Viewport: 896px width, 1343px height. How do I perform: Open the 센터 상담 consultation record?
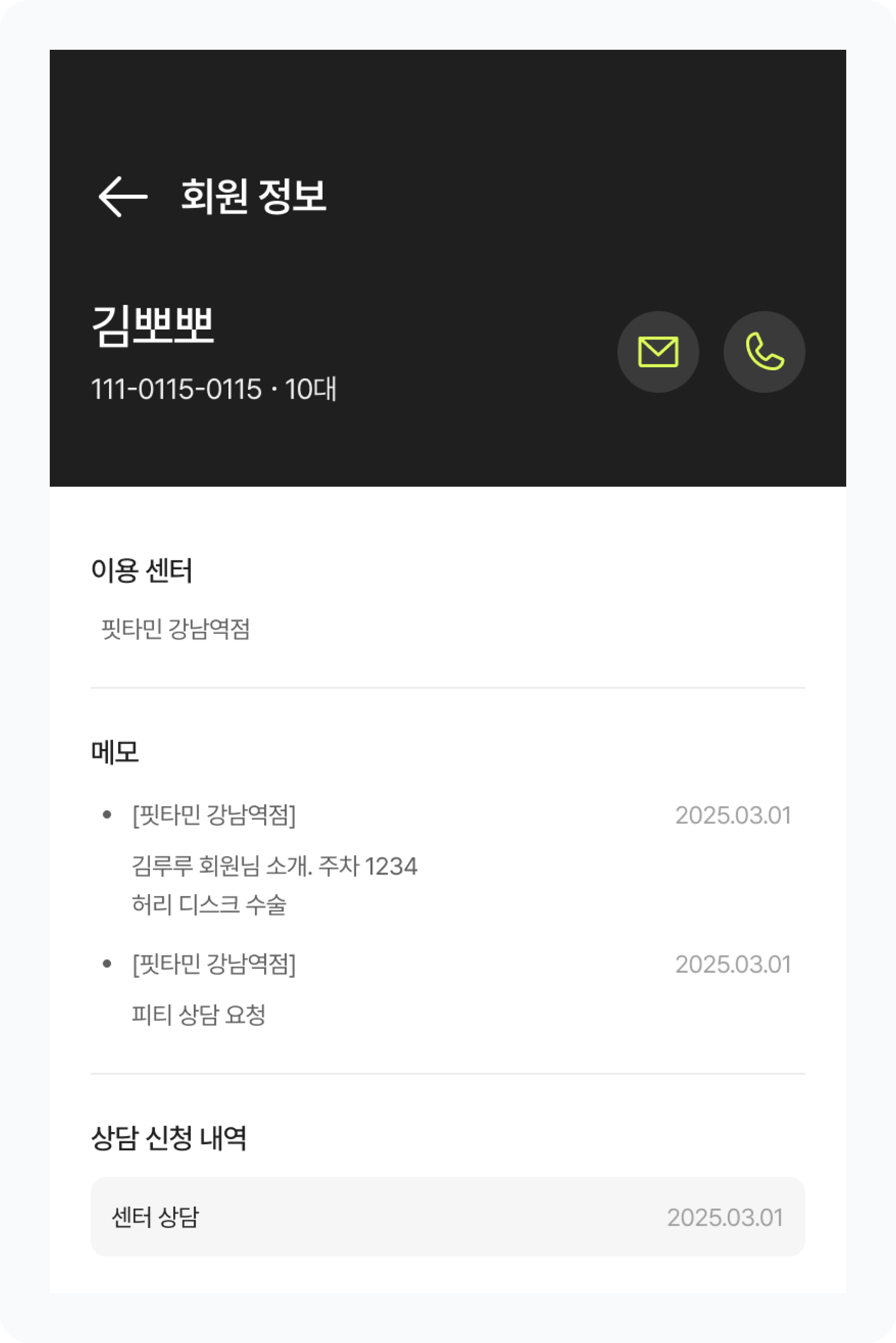(448, 1217)
